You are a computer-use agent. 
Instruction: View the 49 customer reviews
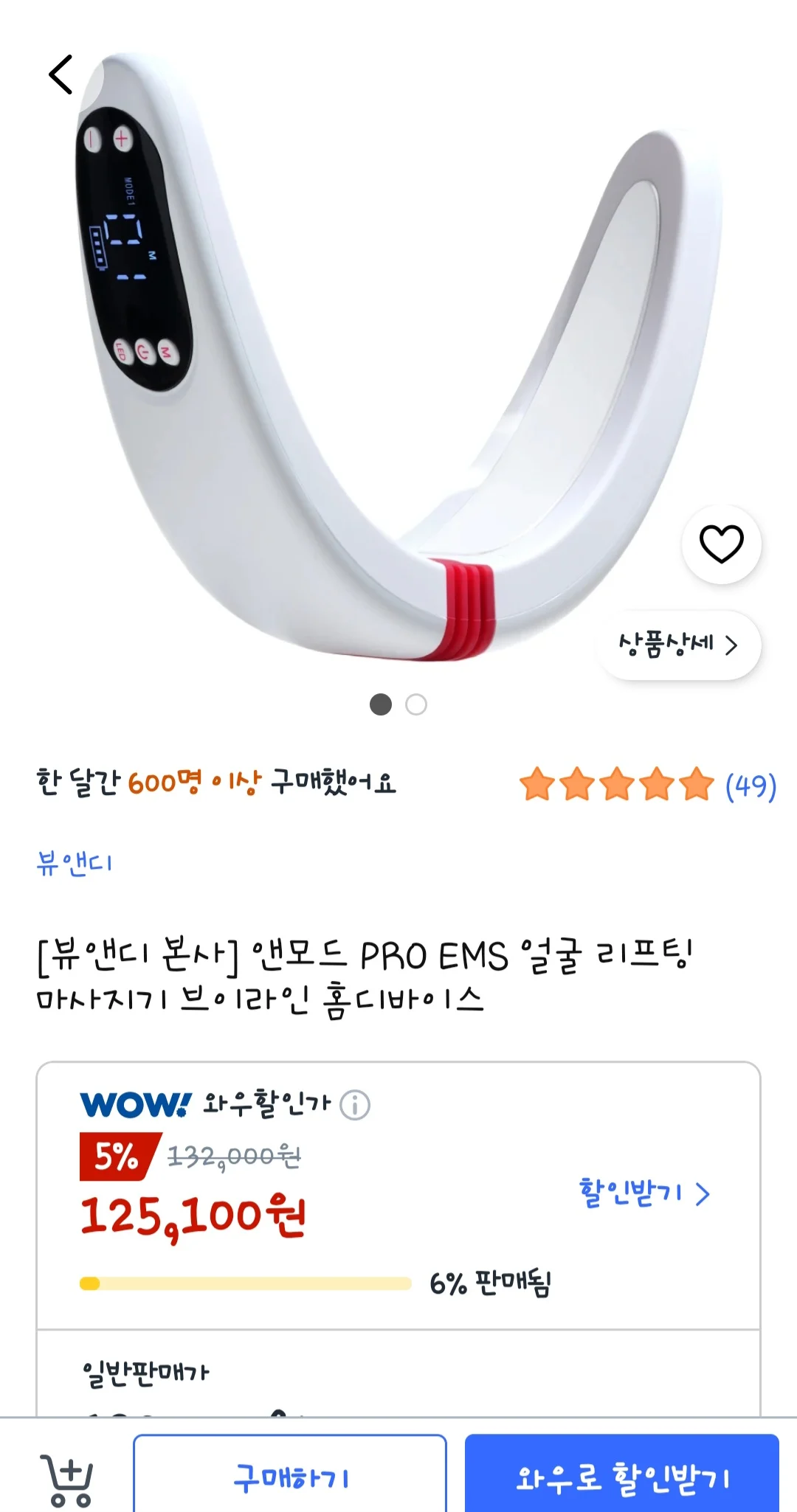[x=751, y=786]
